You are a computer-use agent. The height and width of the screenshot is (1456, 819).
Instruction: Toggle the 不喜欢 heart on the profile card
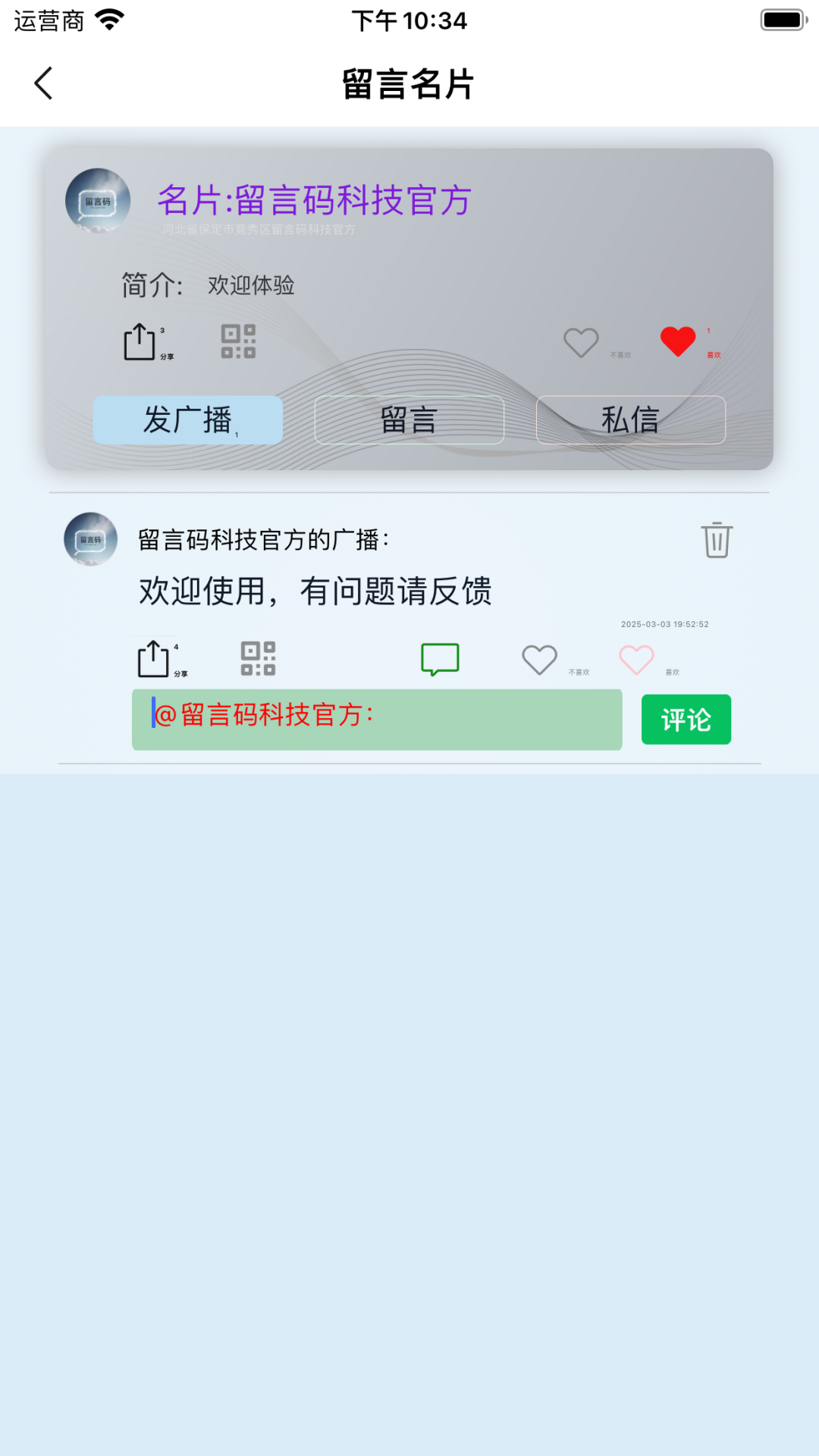click(x=580, y=341)
